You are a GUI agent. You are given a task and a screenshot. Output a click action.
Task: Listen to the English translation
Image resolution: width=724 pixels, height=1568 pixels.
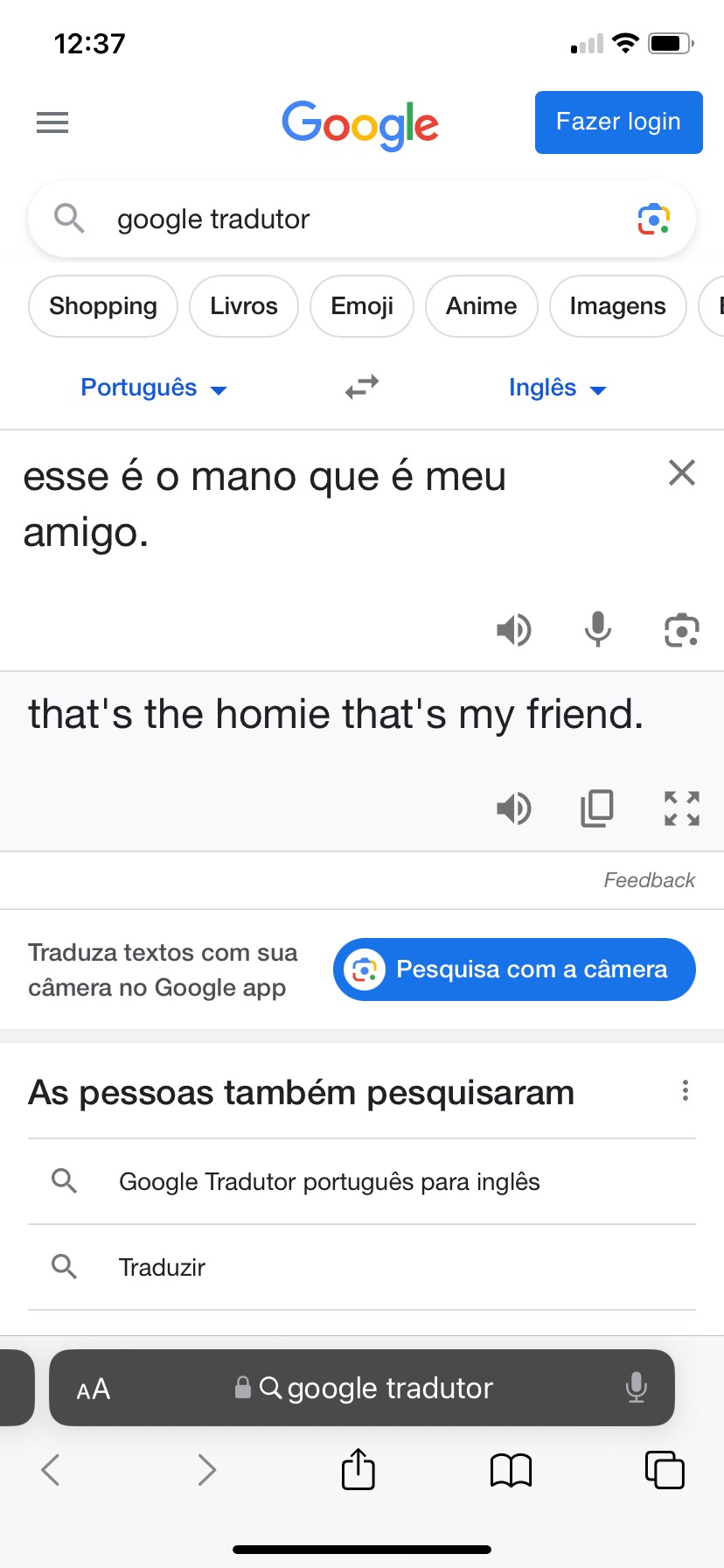[514, 808]
